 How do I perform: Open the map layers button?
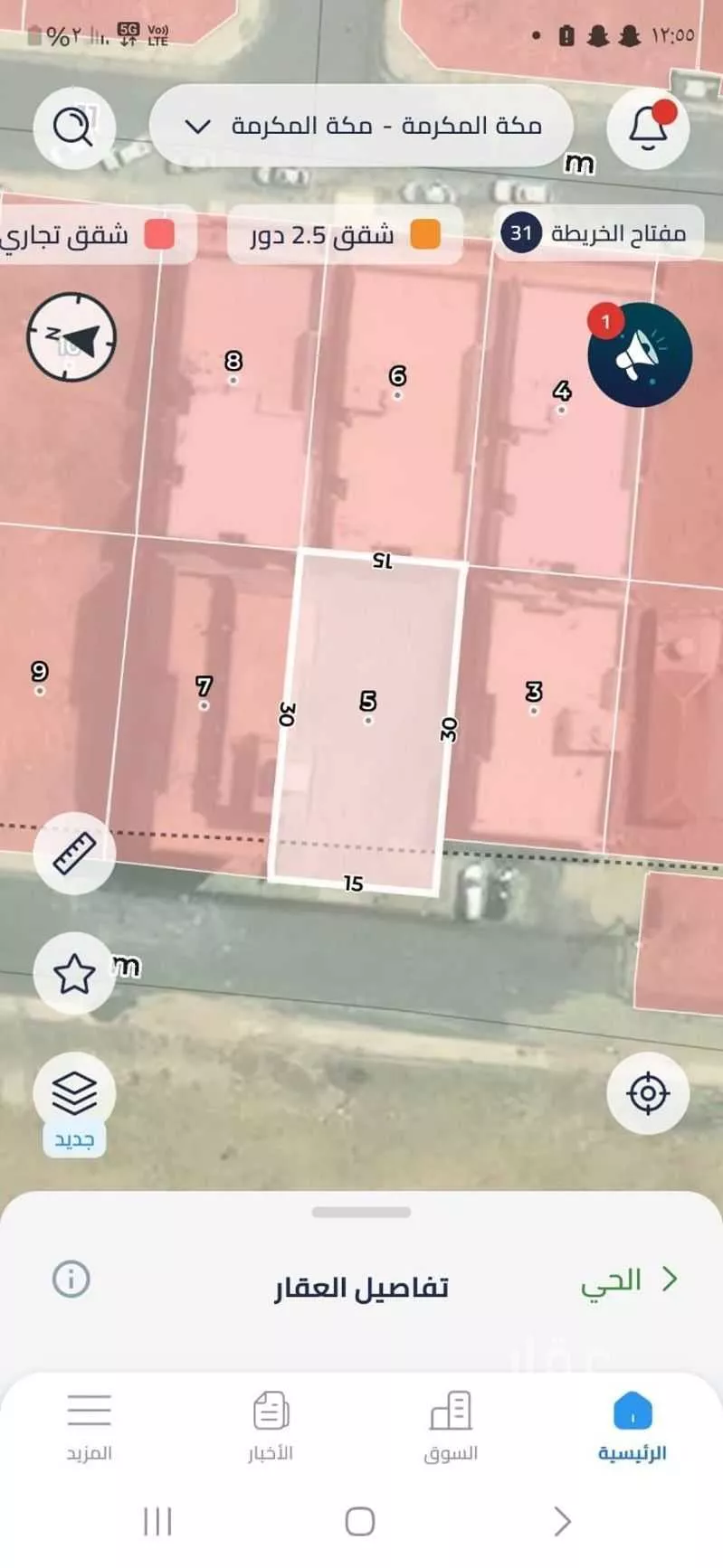coord(74,1093)
